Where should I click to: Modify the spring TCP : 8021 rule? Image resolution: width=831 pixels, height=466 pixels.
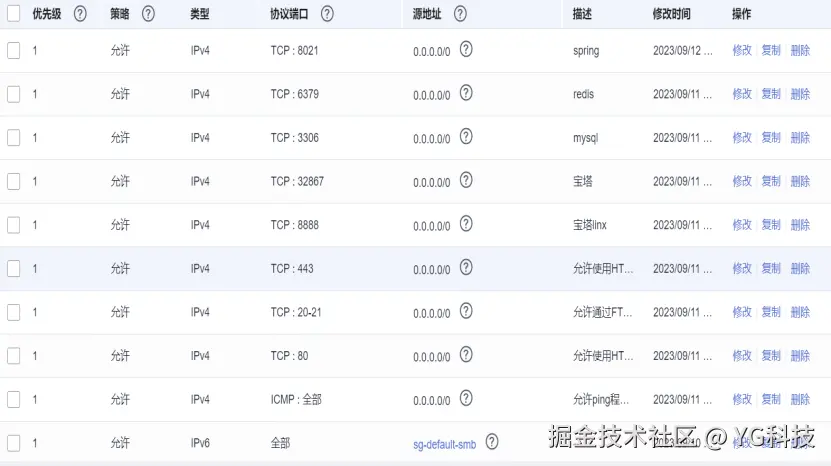(741, 50)
